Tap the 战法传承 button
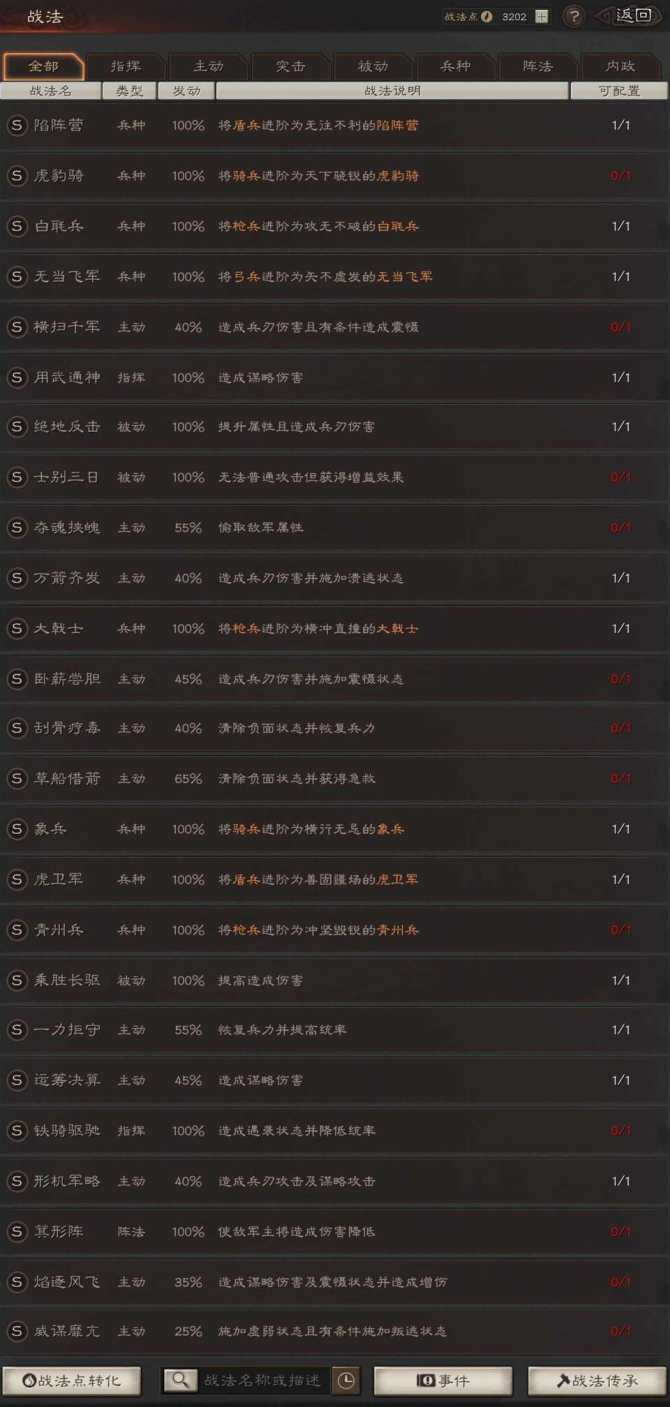Screen dimensions: 670x1407 (597, 1380)
